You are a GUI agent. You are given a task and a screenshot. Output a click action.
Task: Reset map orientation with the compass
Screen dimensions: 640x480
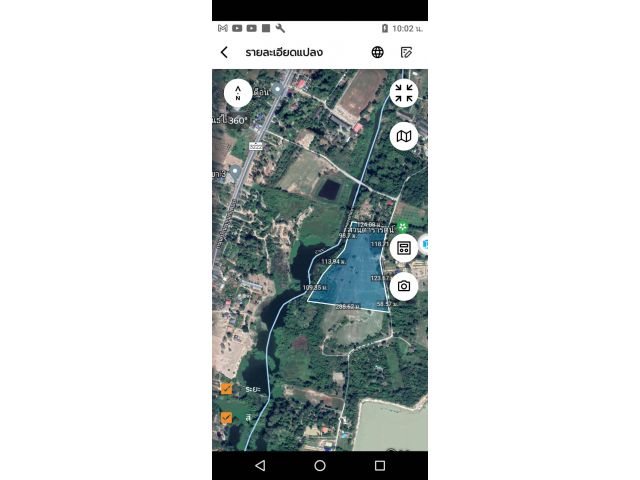[x=238, y=93]
